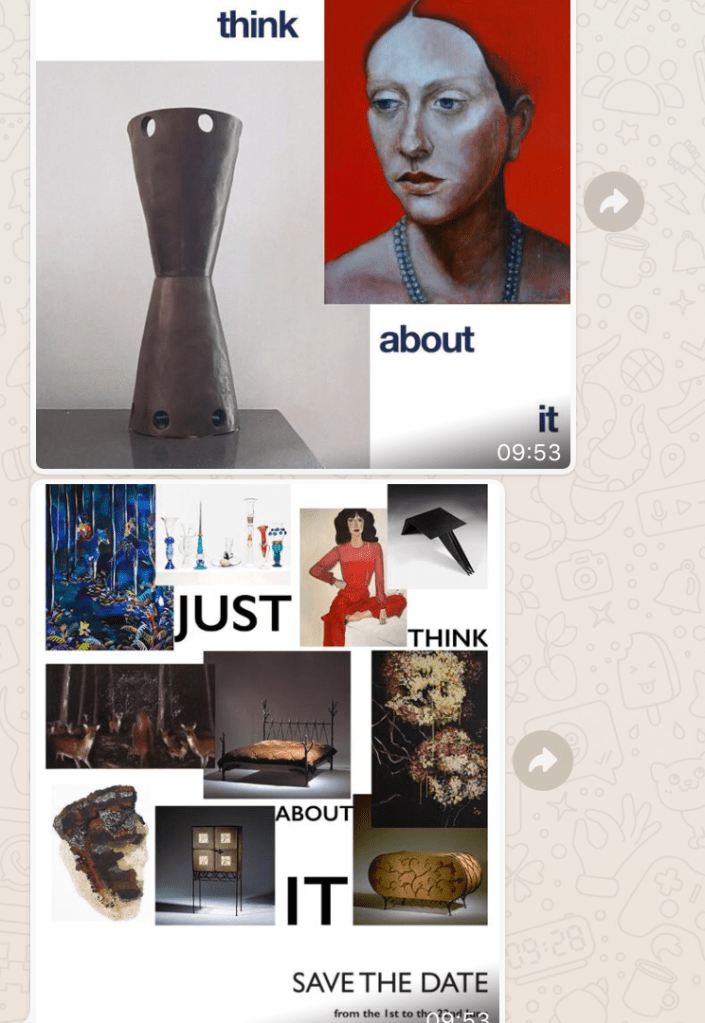Viewport: 705px width, 1023px height.
Task: Open the vase and portrait image message
Action: point(303,235)
